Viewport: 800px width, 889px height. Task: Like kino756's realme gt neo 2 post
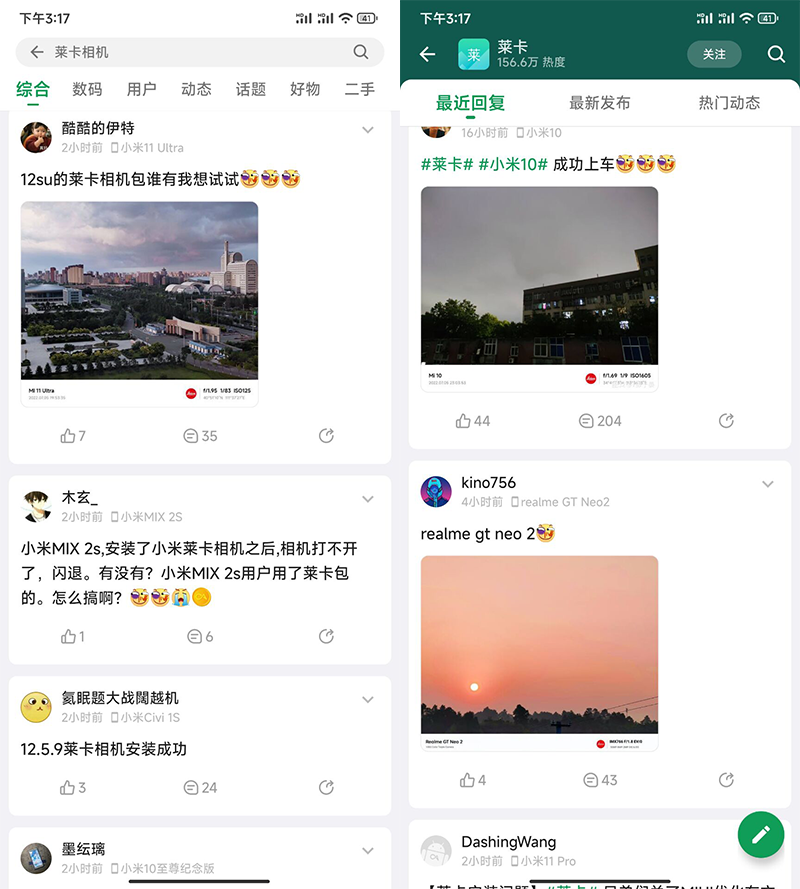point(473,780)
